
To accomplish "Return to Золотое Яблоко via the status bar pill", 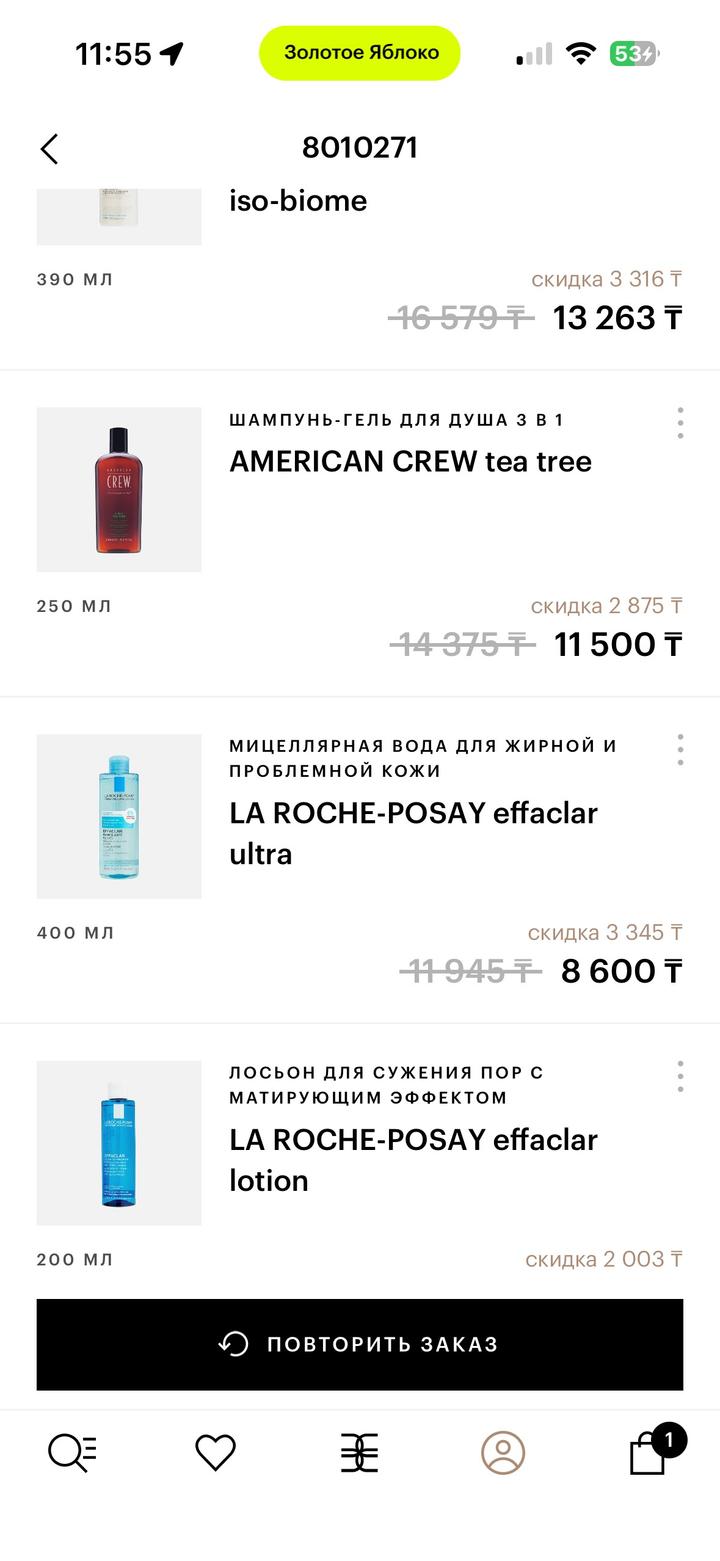I will click(x=360, y=53).
